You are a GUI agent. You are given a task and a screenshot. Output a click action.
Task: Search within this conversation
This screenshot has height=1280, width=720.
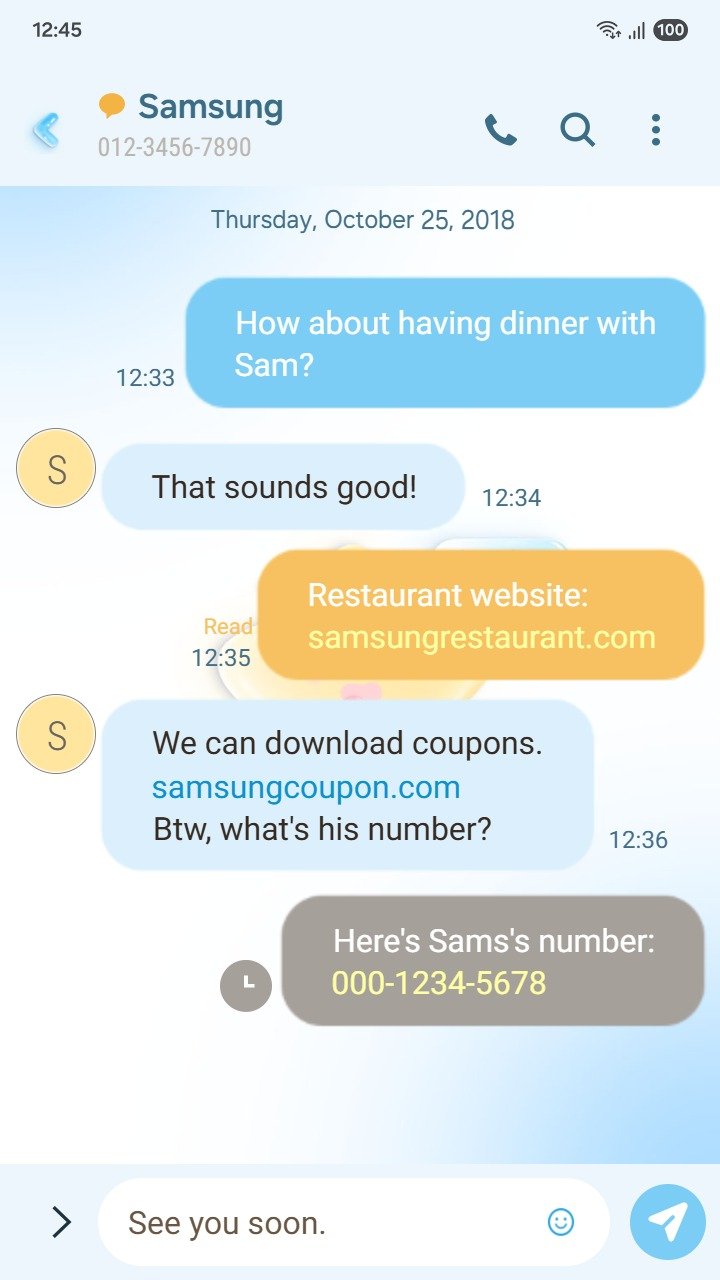pyautogui.click(x=577, y=130)
